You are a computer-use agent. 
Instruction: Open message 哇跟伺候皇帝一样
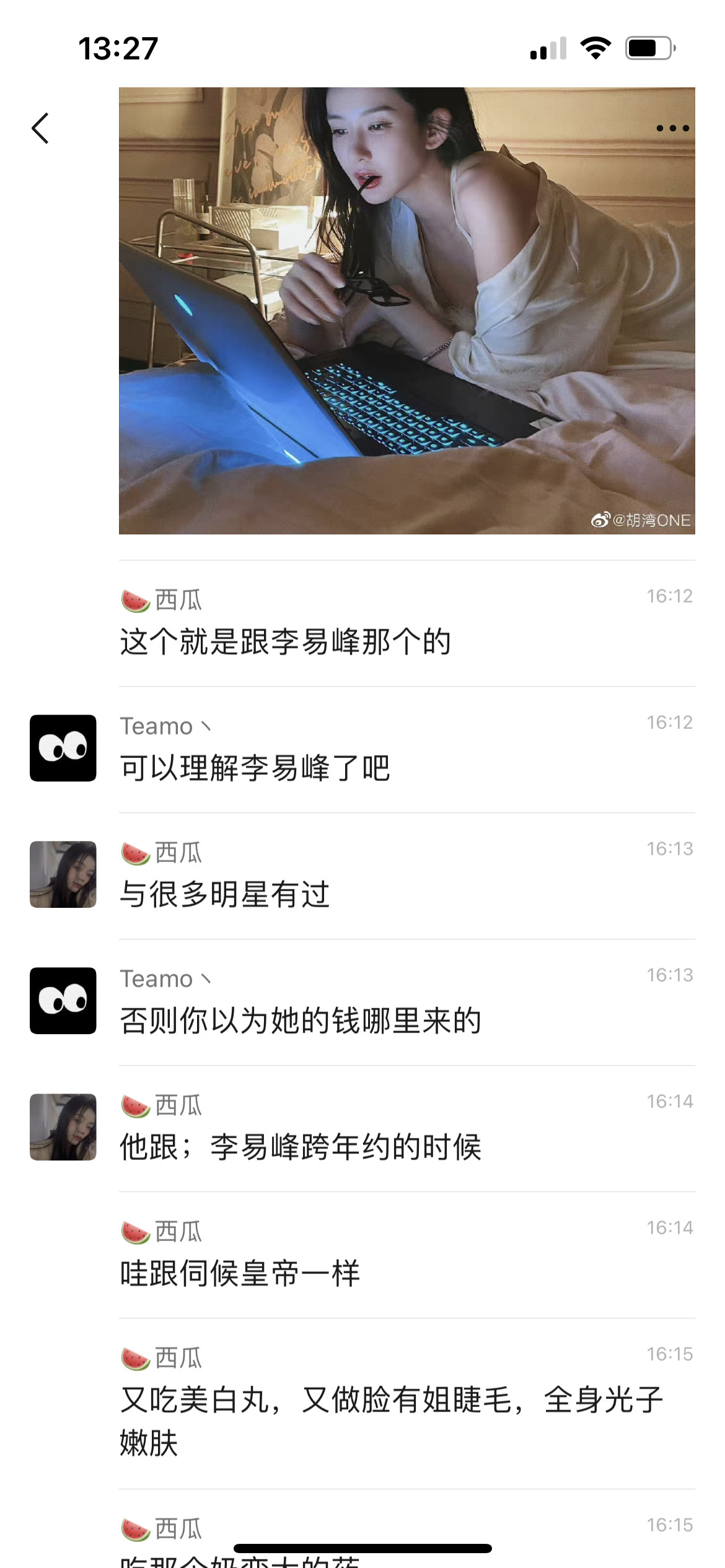240,1273
